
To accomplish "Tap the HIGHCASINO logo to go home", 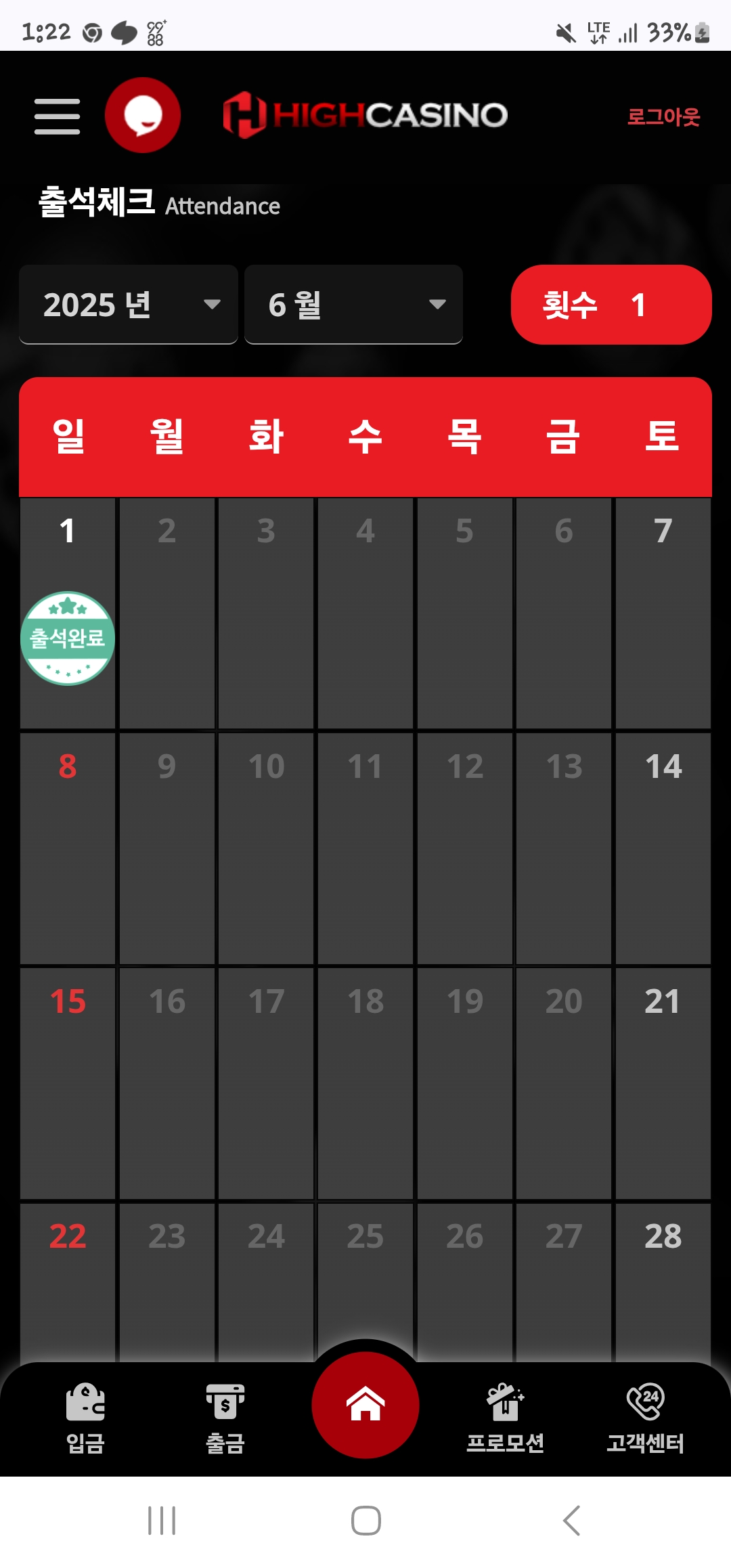I will pos(365,115).
